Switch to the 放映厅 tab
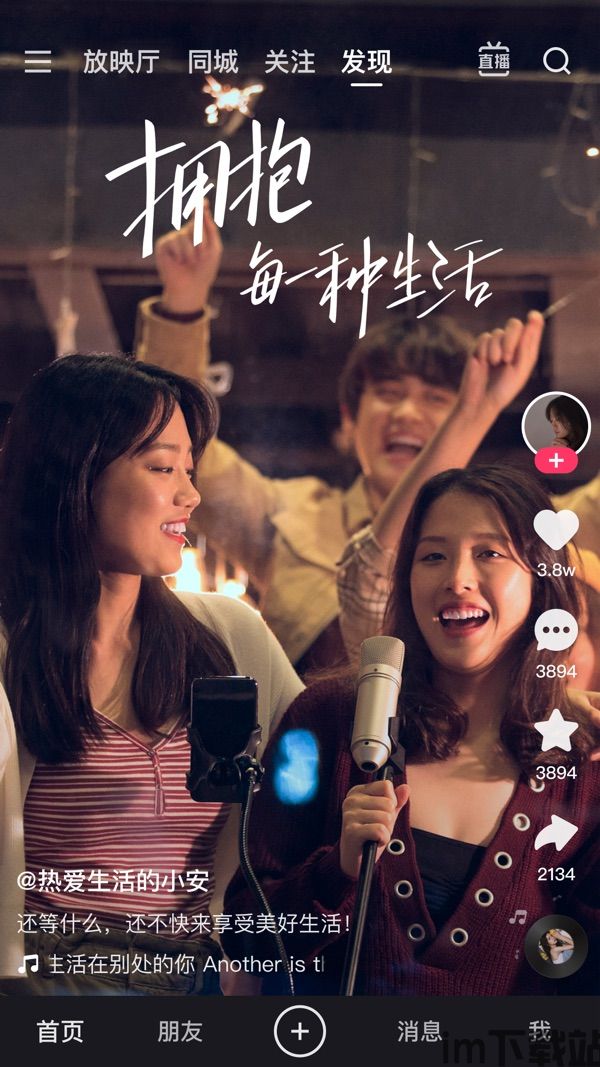Image resolution: width=600 pixels, height=1067 pixels. [x=122, y=62]
